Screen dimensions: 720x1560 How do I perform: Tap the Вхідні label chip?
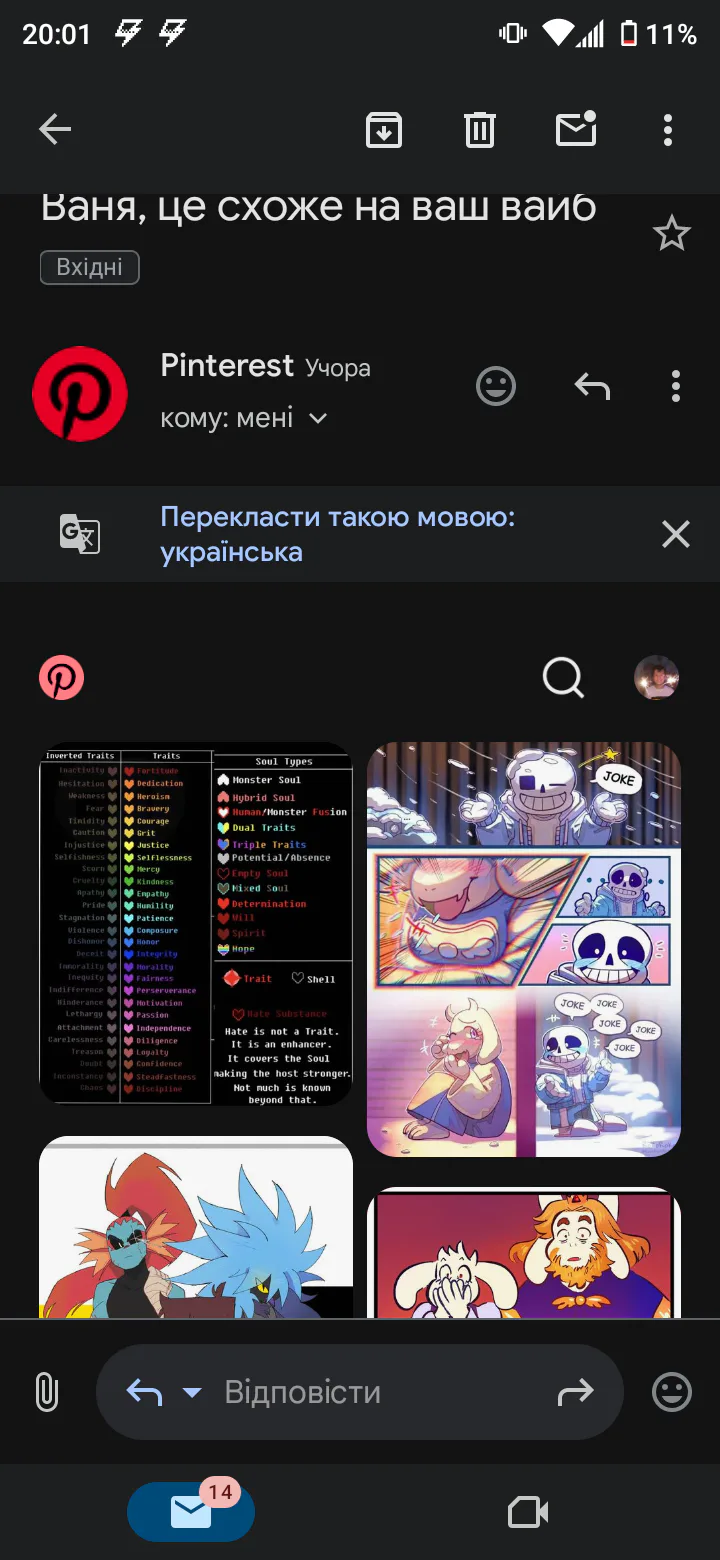point(90,268)
